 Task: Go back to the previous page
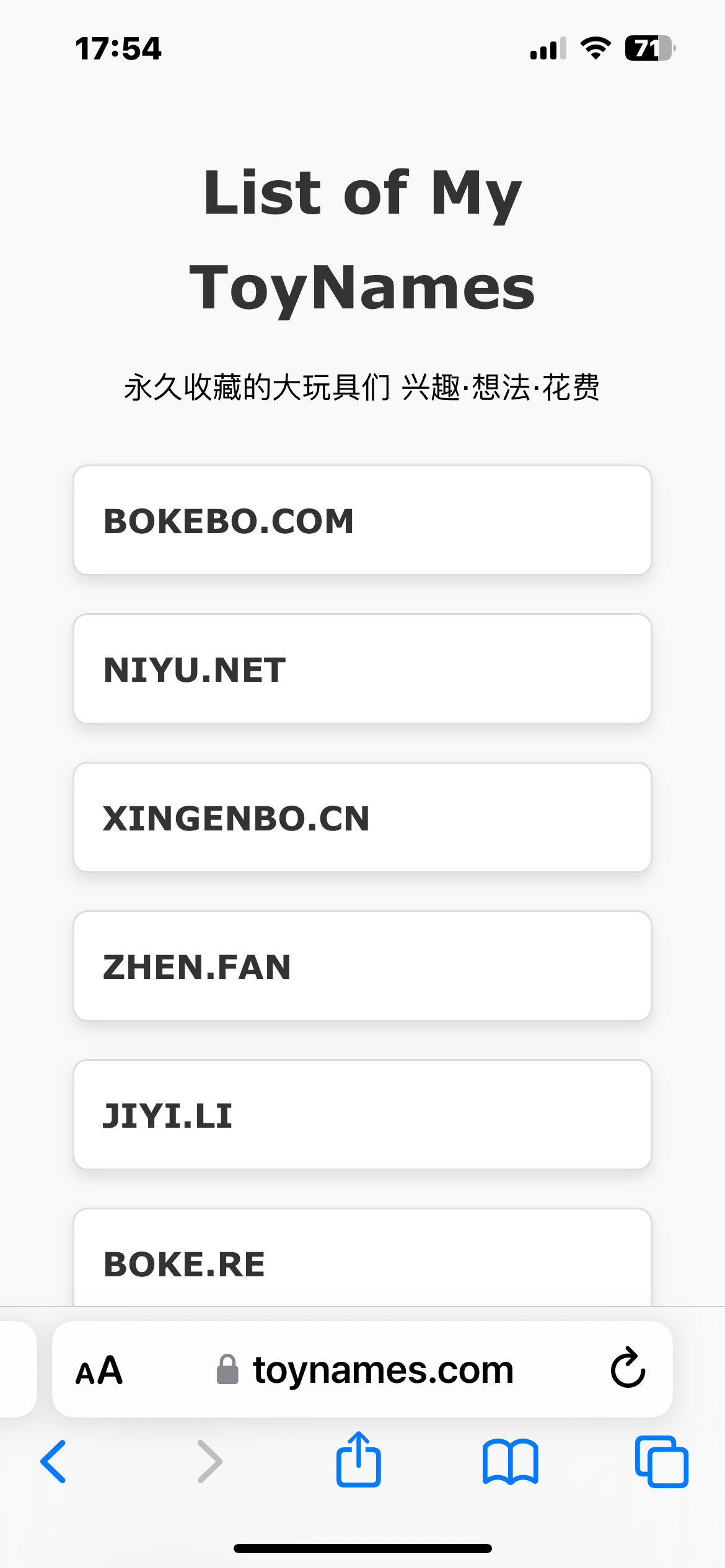click(x=54, y=1461)
